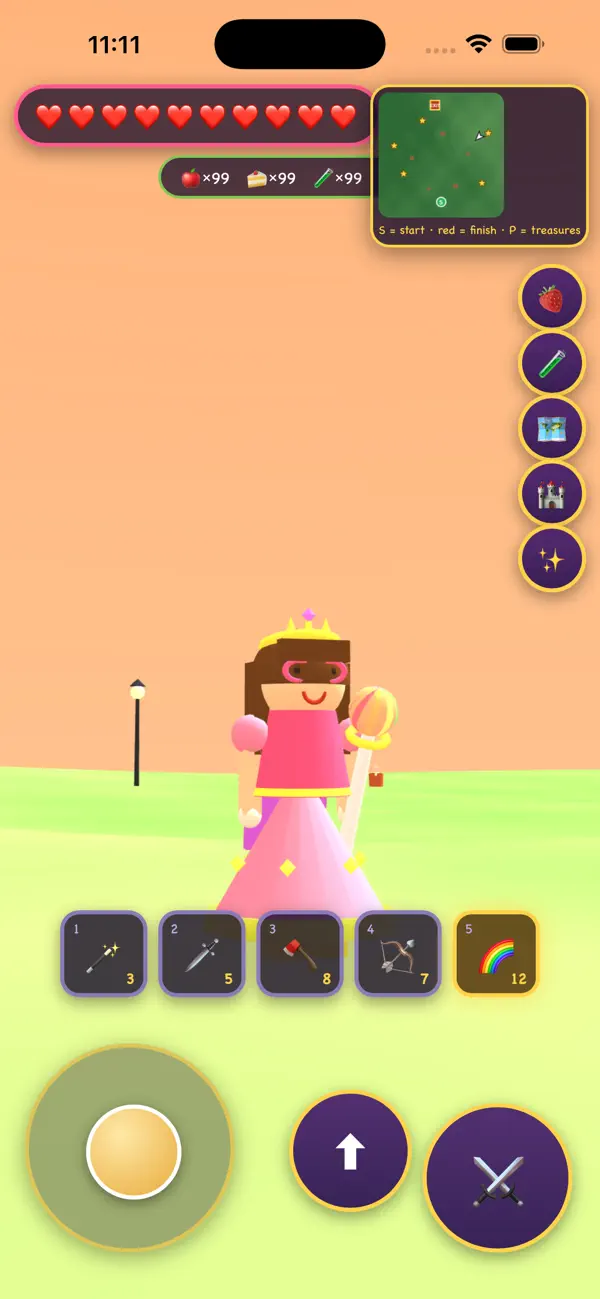Choose weapon slot 3 axe

tap(300, 953)
